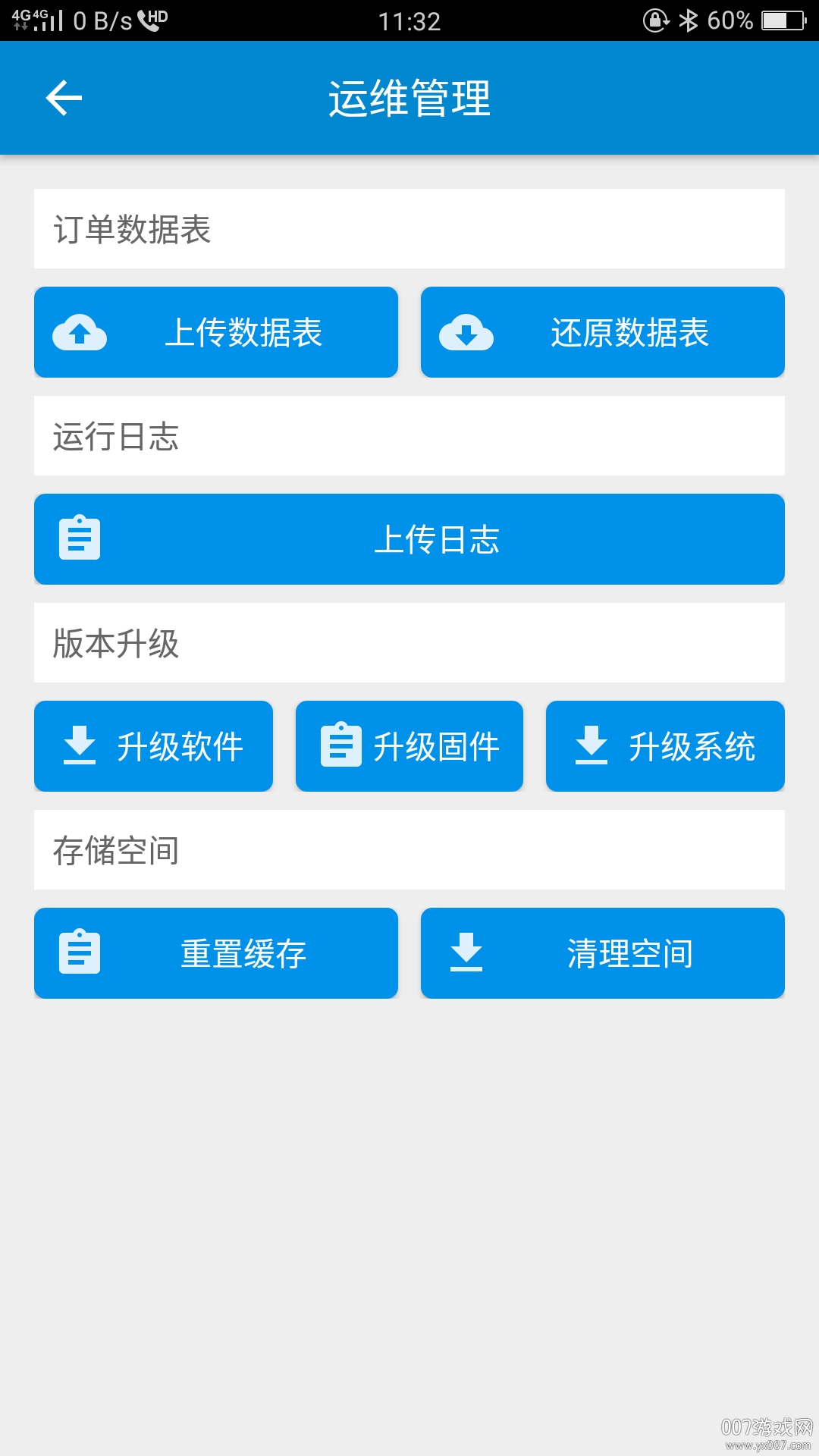Select 升级软件 to upgrade software
The width and height of the screenshot is (819, 1456).
(152, 746)
